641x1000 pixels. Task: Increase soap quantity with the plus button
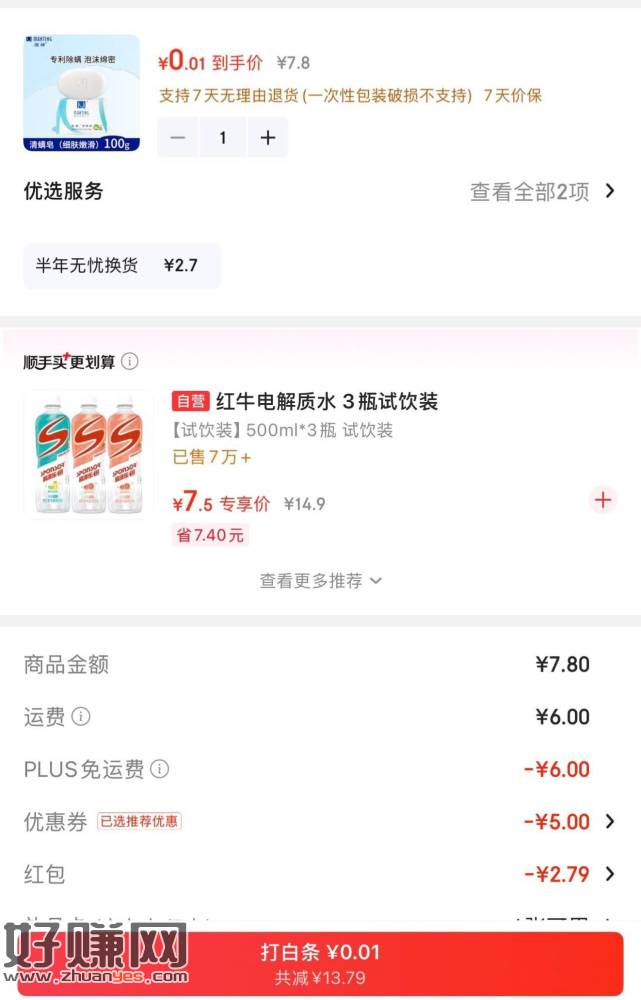pyautogui.click(x=268, y=137)
